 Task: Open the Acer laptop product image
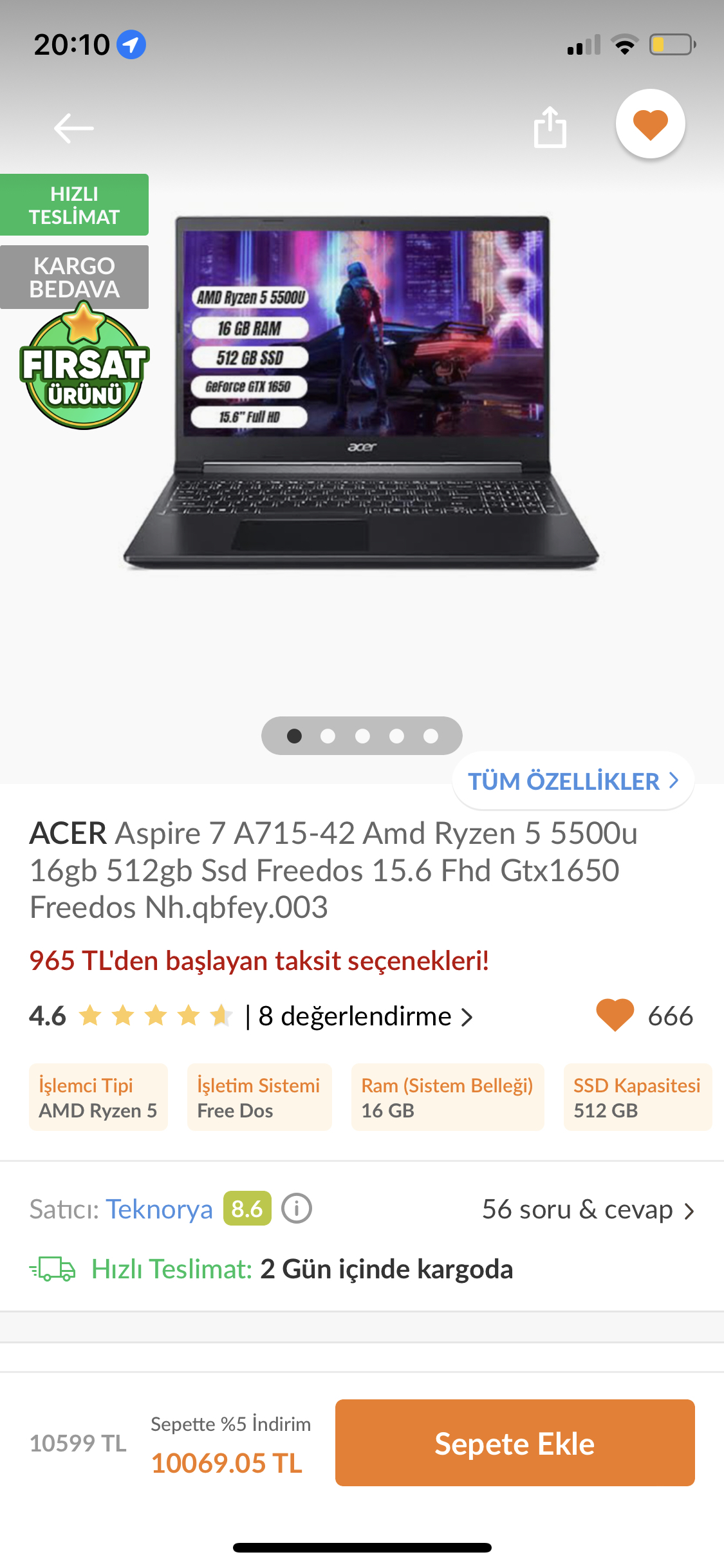[361, 393]
